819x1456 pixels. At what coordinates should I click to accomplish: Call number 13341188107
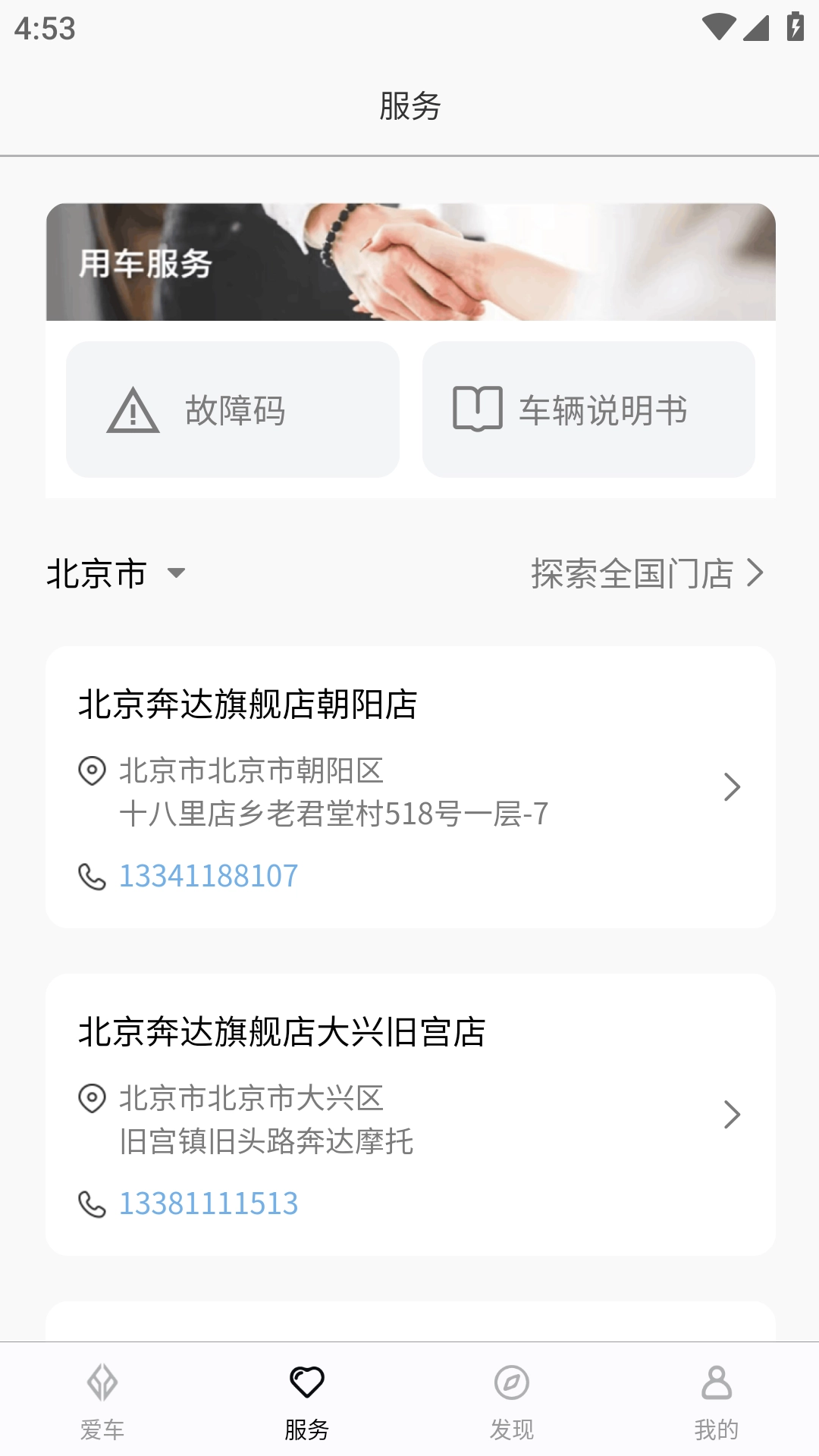209,875
